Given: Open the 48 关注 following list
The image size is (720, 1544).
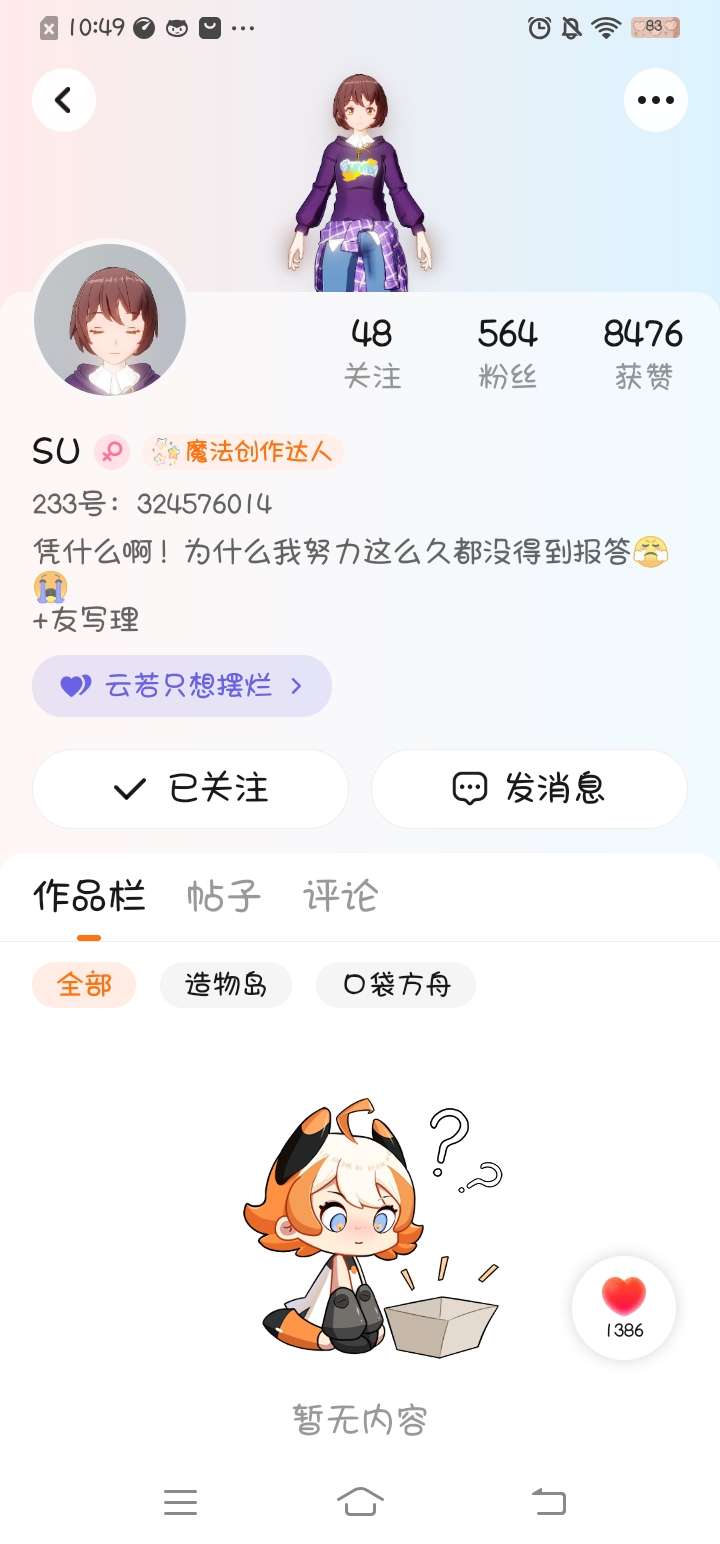Looking at the screenshot, I should click(372, 353).
